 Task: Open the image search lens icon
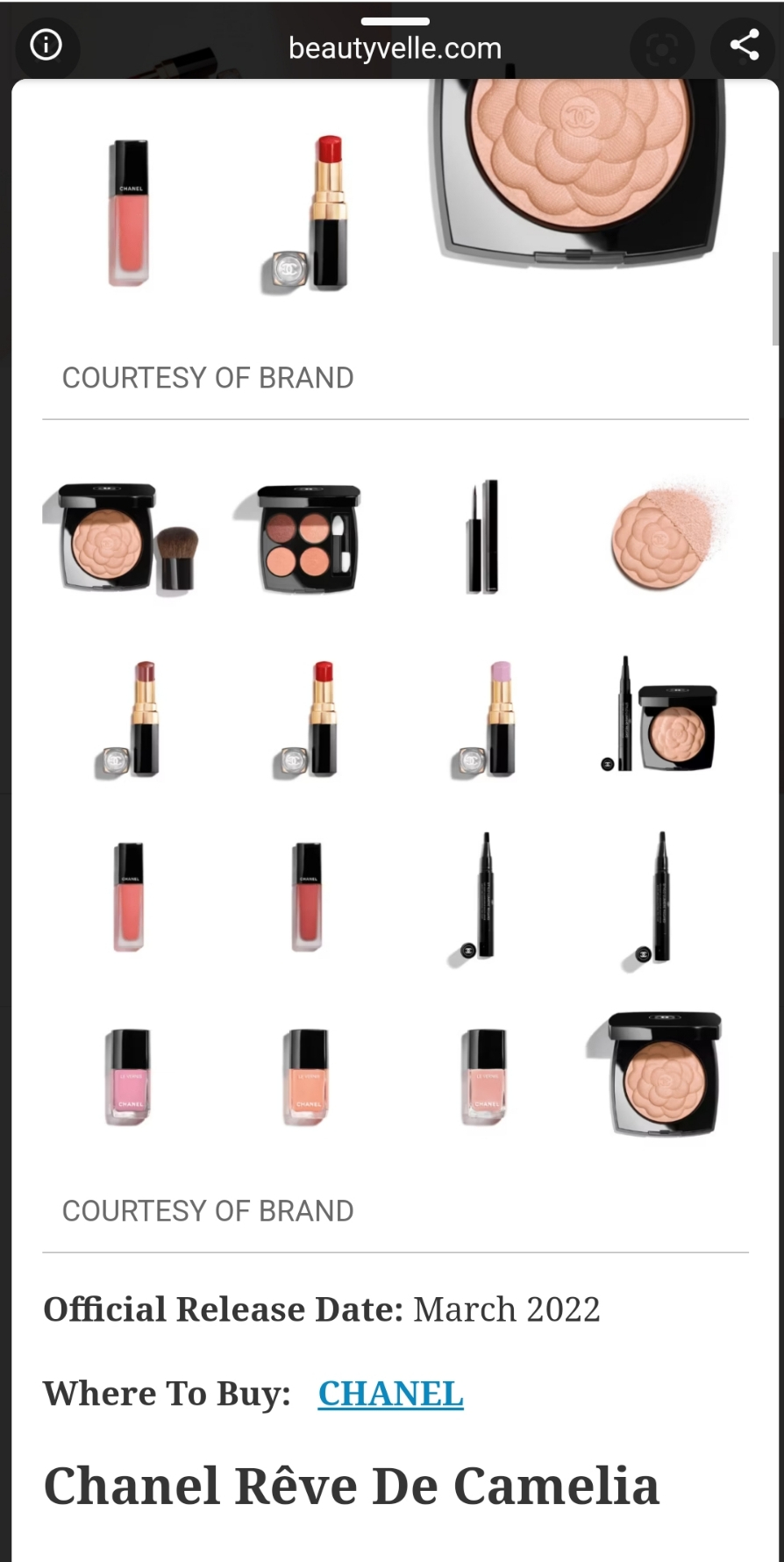coord(662,49)
